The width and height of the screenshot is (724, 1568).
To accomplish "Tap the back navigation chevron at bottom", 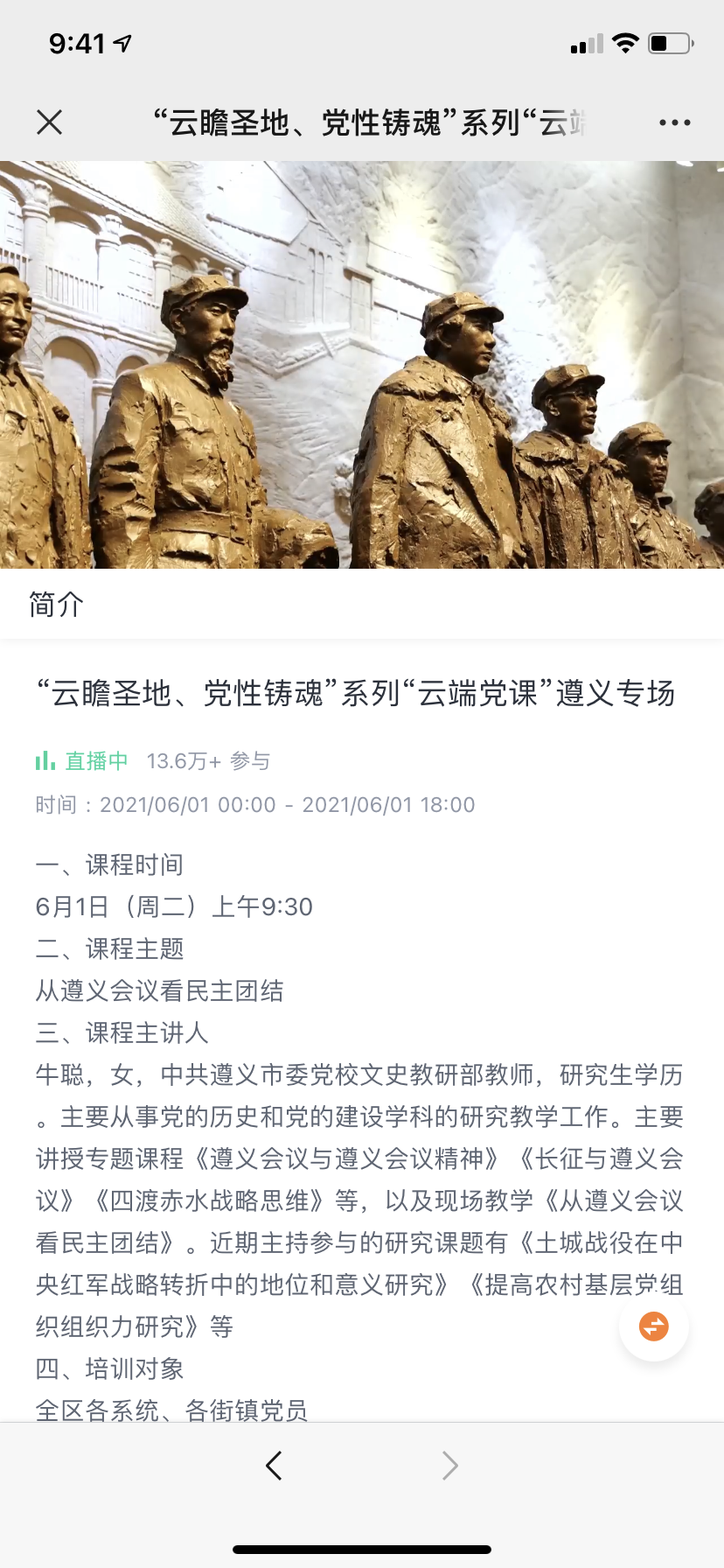I will pyautogui.click(x=274, y=1466).
